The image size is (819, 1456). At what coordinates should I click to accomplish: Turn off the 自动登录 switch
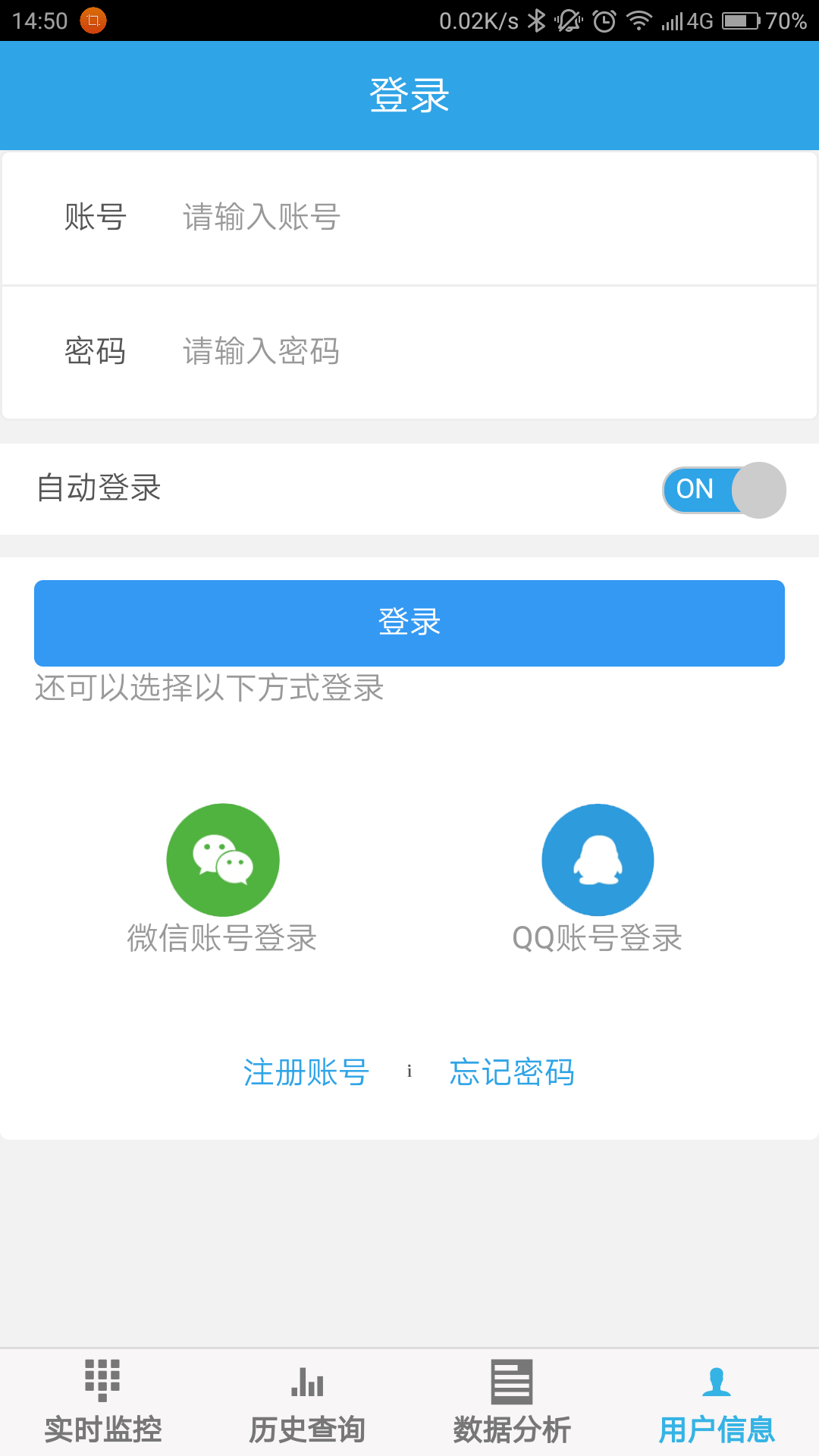point(723,490)
